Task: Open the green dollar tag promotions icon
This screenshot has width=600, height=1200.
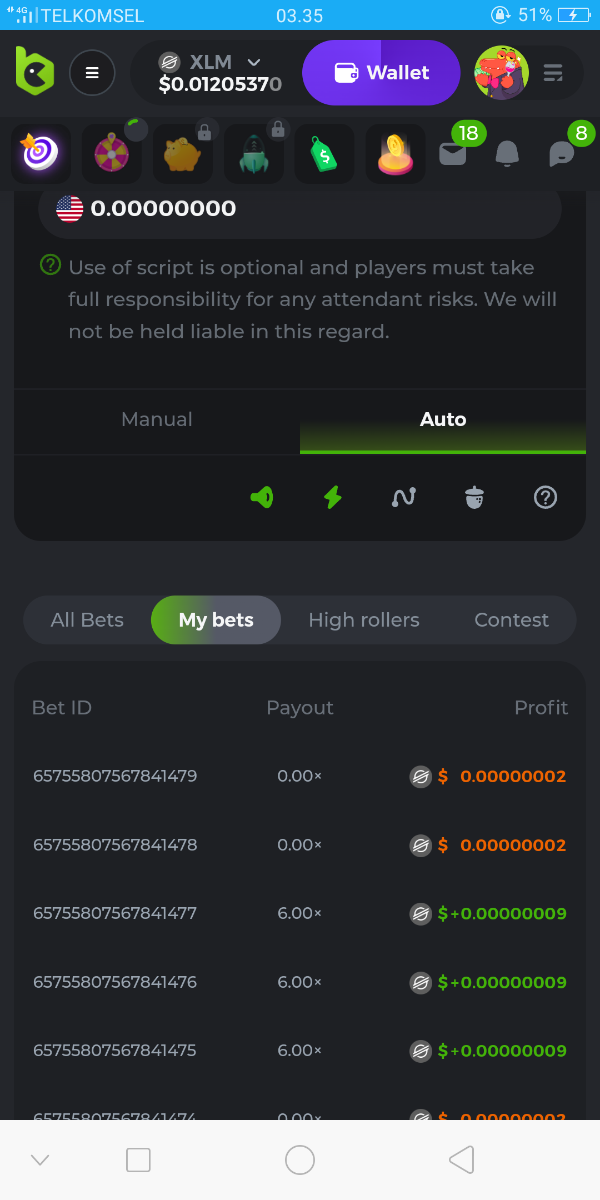Action: 324,154
